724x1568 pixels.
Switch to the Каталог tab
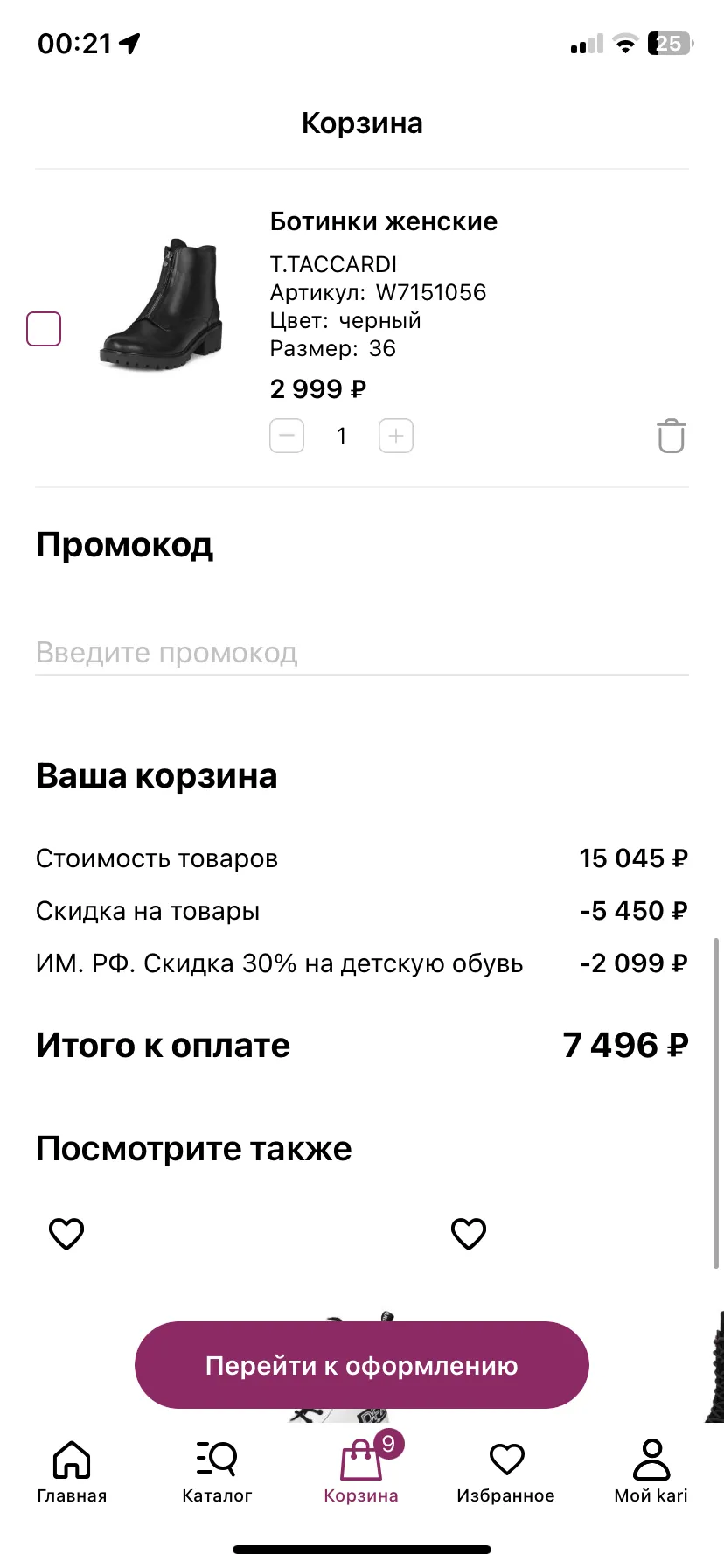217,1472
